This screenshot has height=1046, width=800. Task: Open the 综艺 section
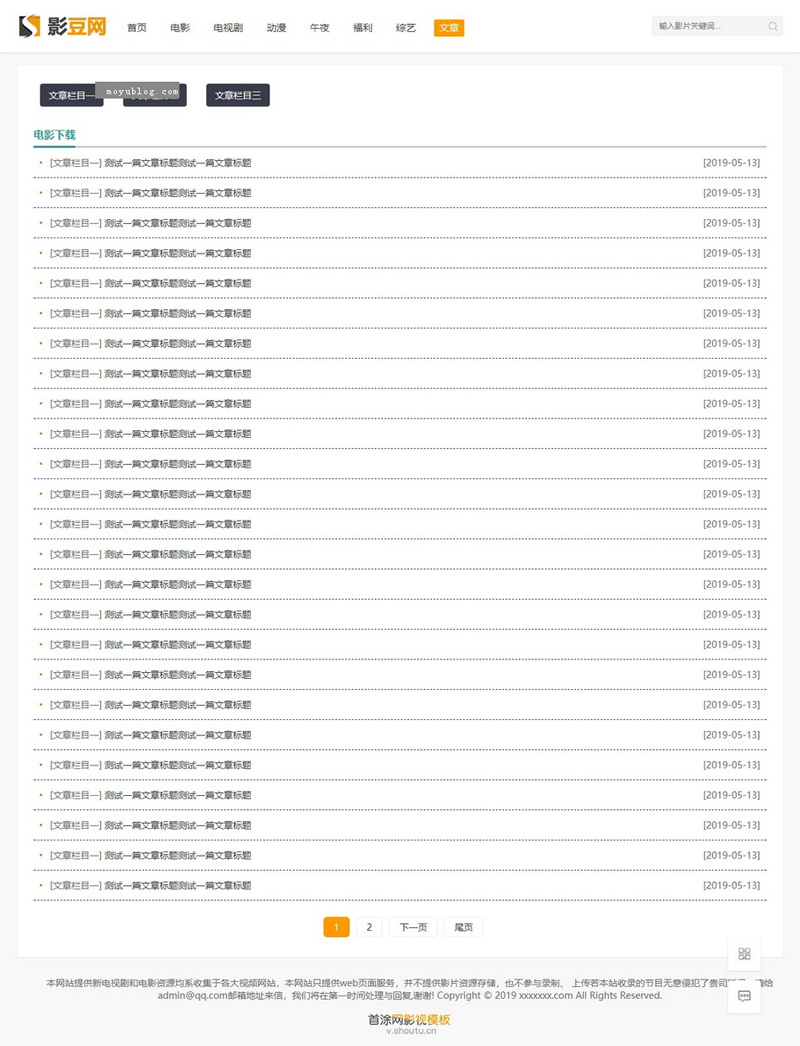click(x=405, y=28)
